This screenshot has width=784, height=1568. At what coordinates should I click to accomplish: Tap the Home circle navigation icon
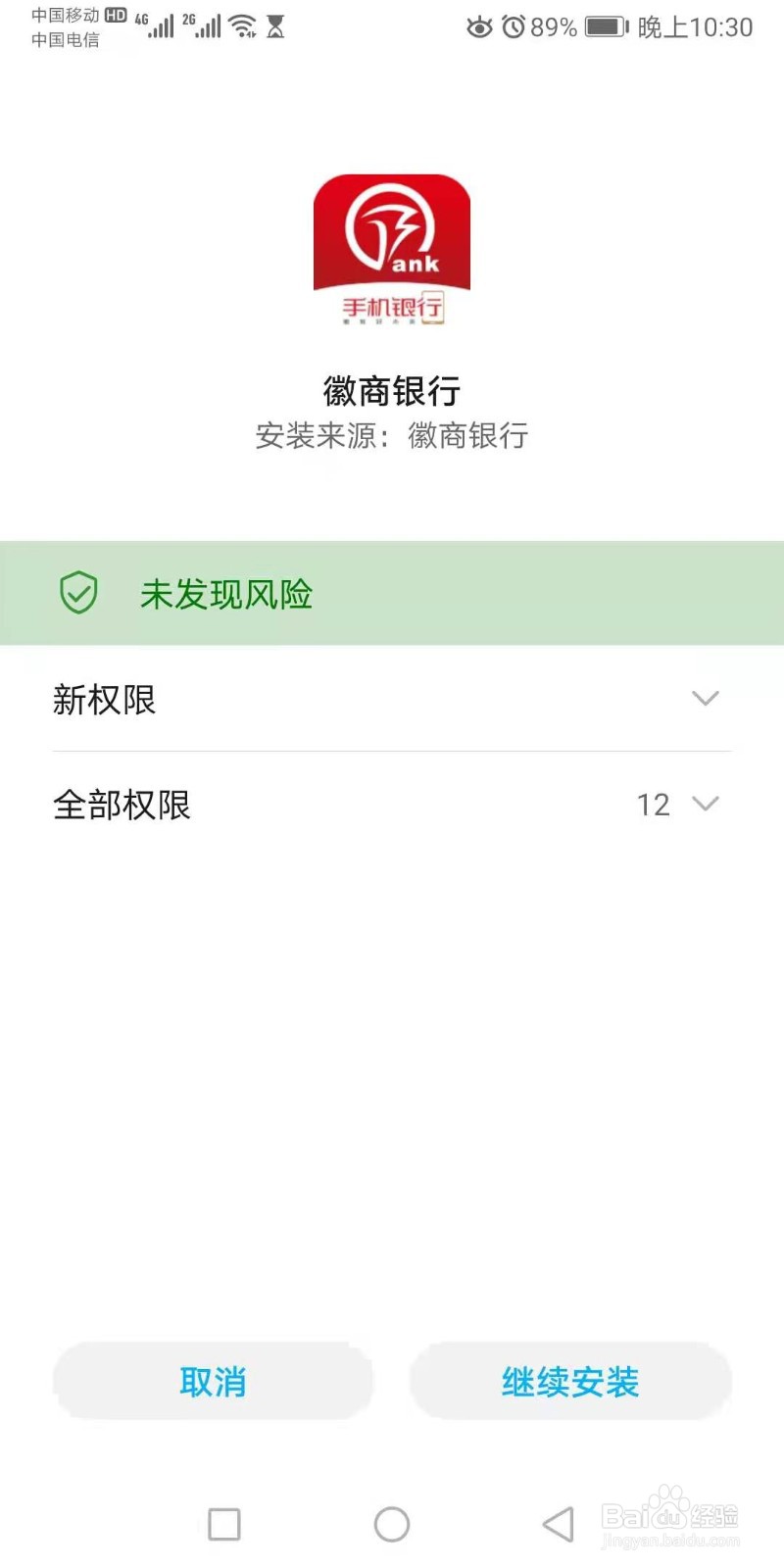(391, 1525)
